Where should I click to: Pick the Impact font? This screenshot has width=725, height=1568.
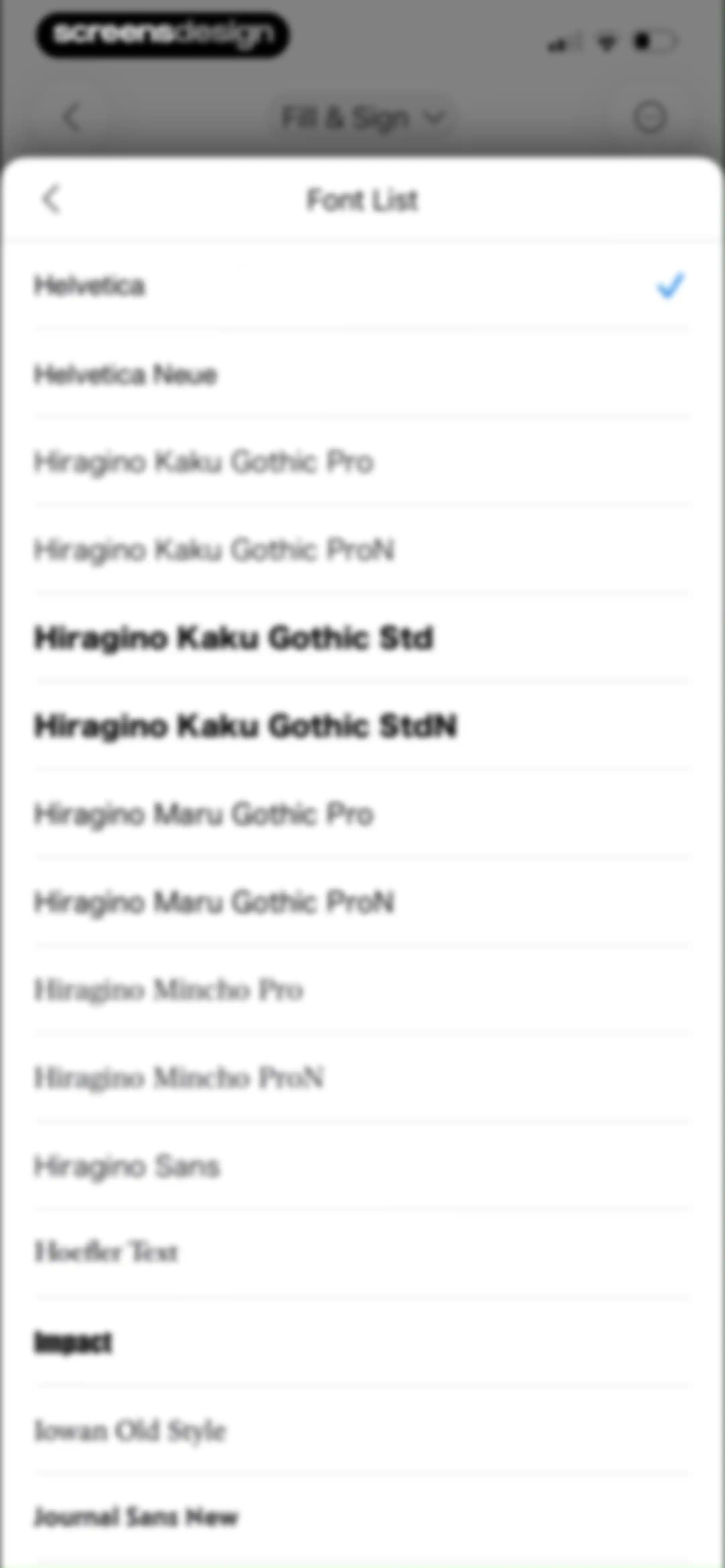pyautogui.click(x=362, y=1342)
